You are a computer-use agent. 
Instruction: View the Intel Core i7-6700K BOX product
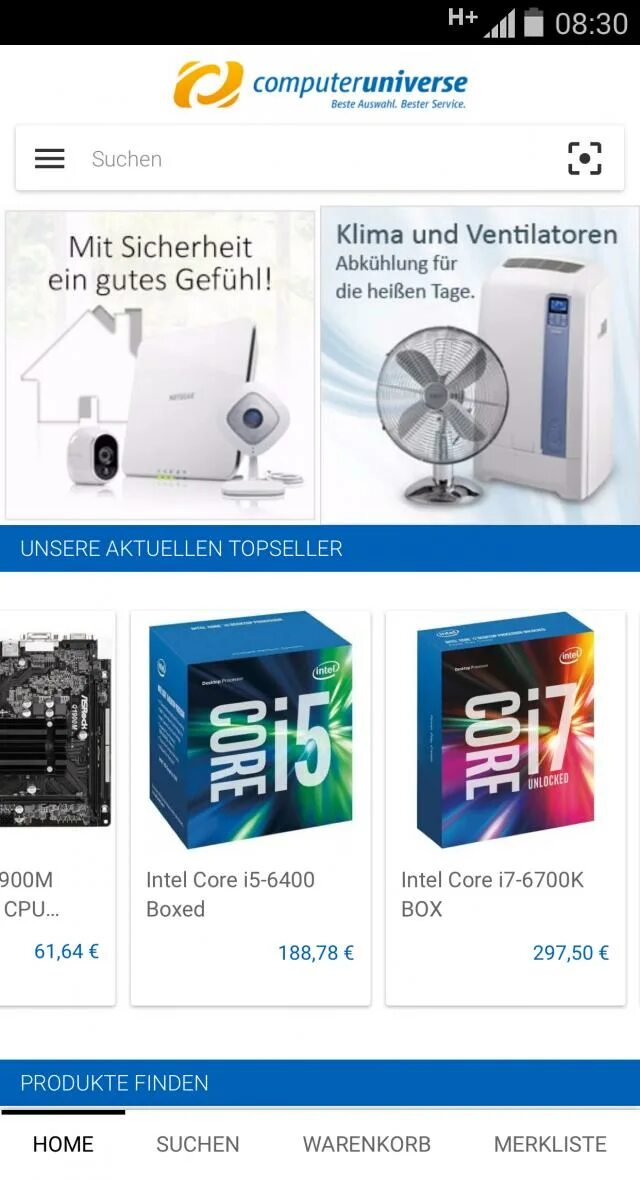click(x=505, y=807)
